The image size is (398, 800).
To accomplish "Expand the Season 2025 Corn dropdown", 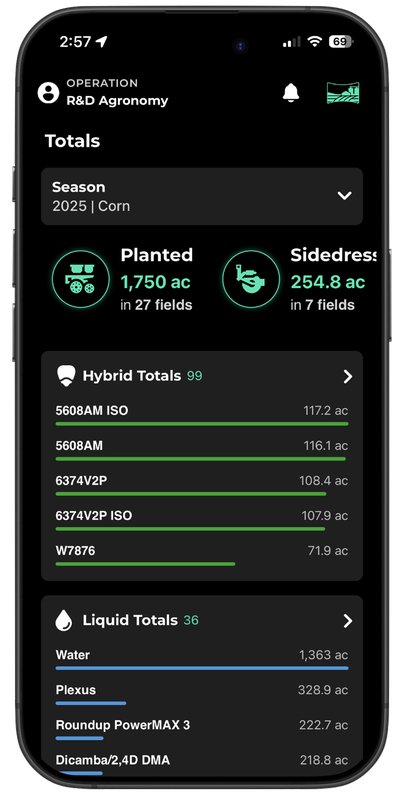I will coord(202,196).
